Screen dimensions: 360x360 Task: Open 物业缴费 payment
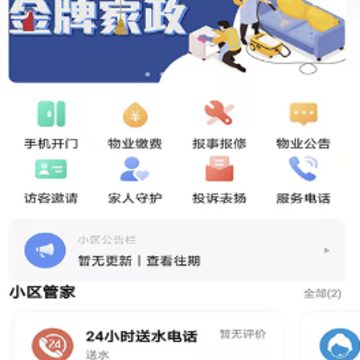coord(135,125)
